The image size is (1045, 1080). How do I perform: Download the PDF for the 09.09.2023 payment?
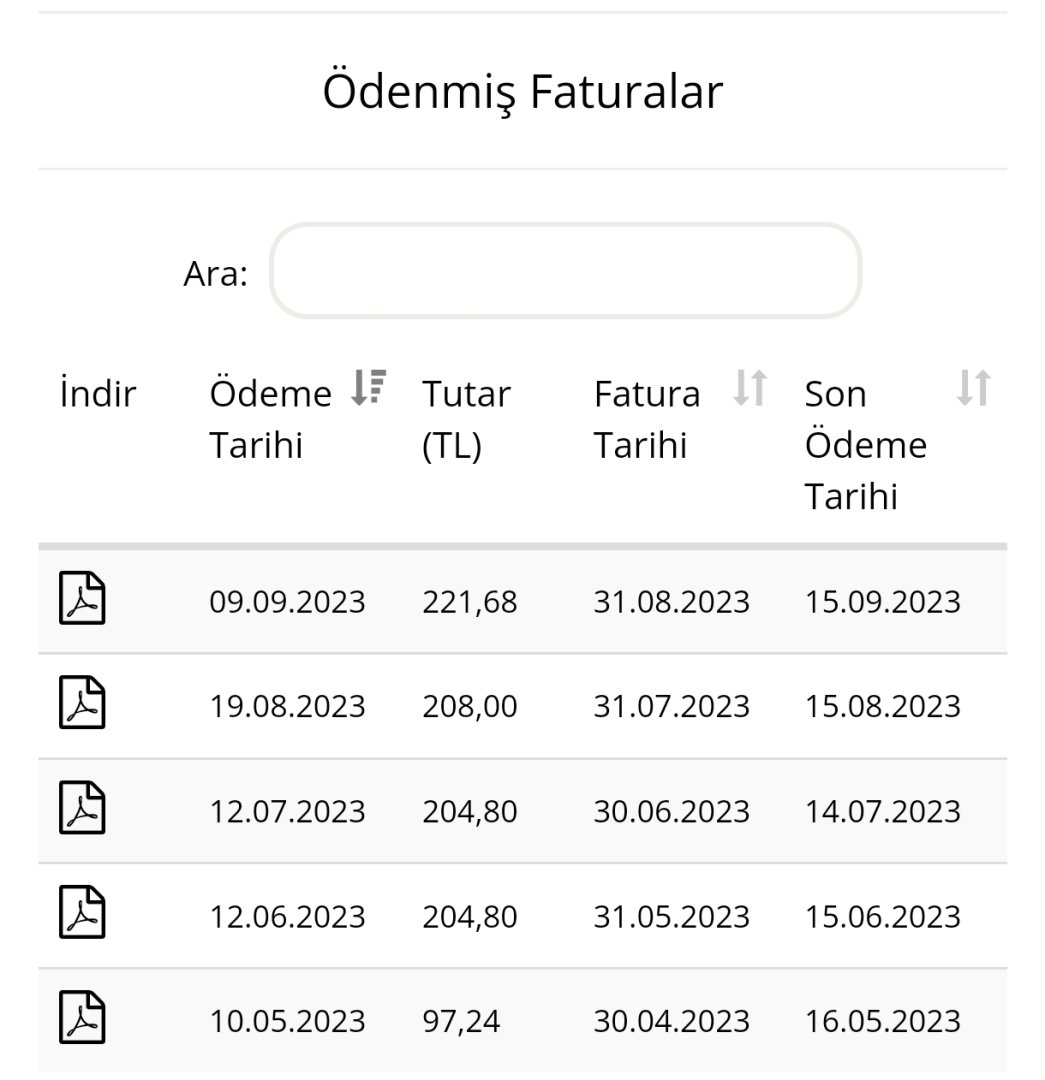click(x=83, y=598)
